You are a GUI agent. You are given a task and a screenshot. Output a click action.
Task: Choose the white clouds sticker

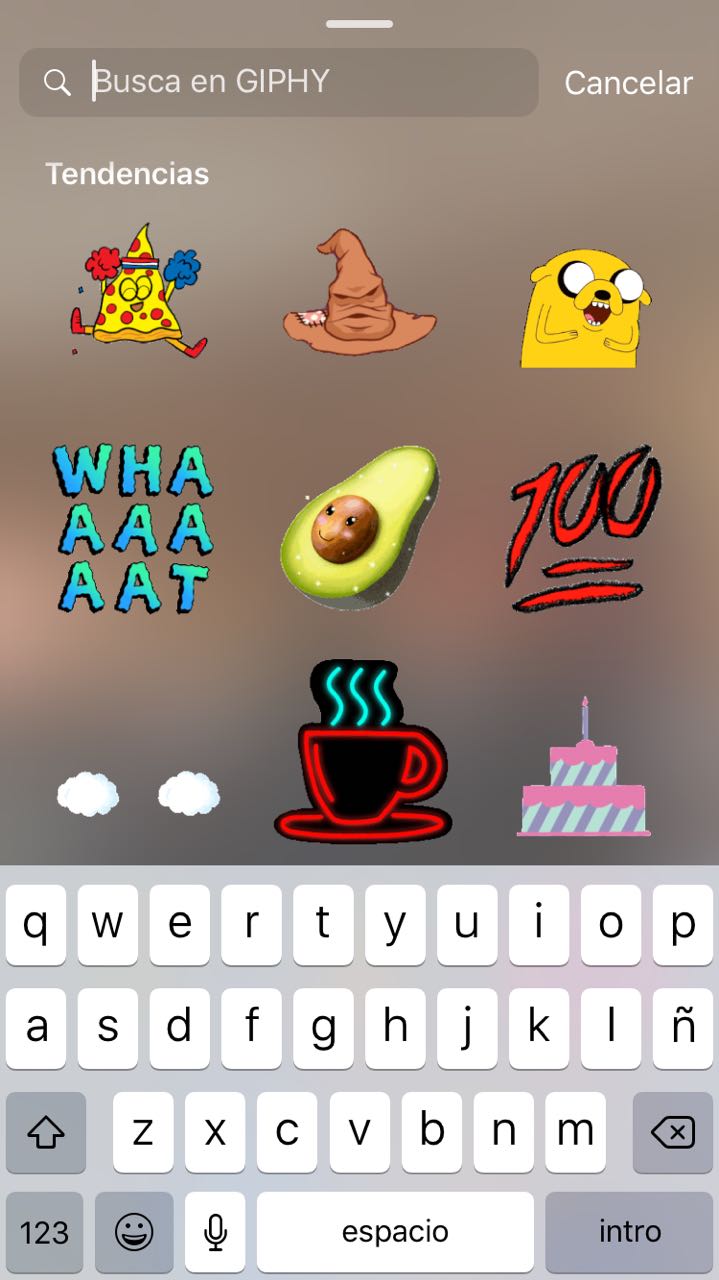137,793
